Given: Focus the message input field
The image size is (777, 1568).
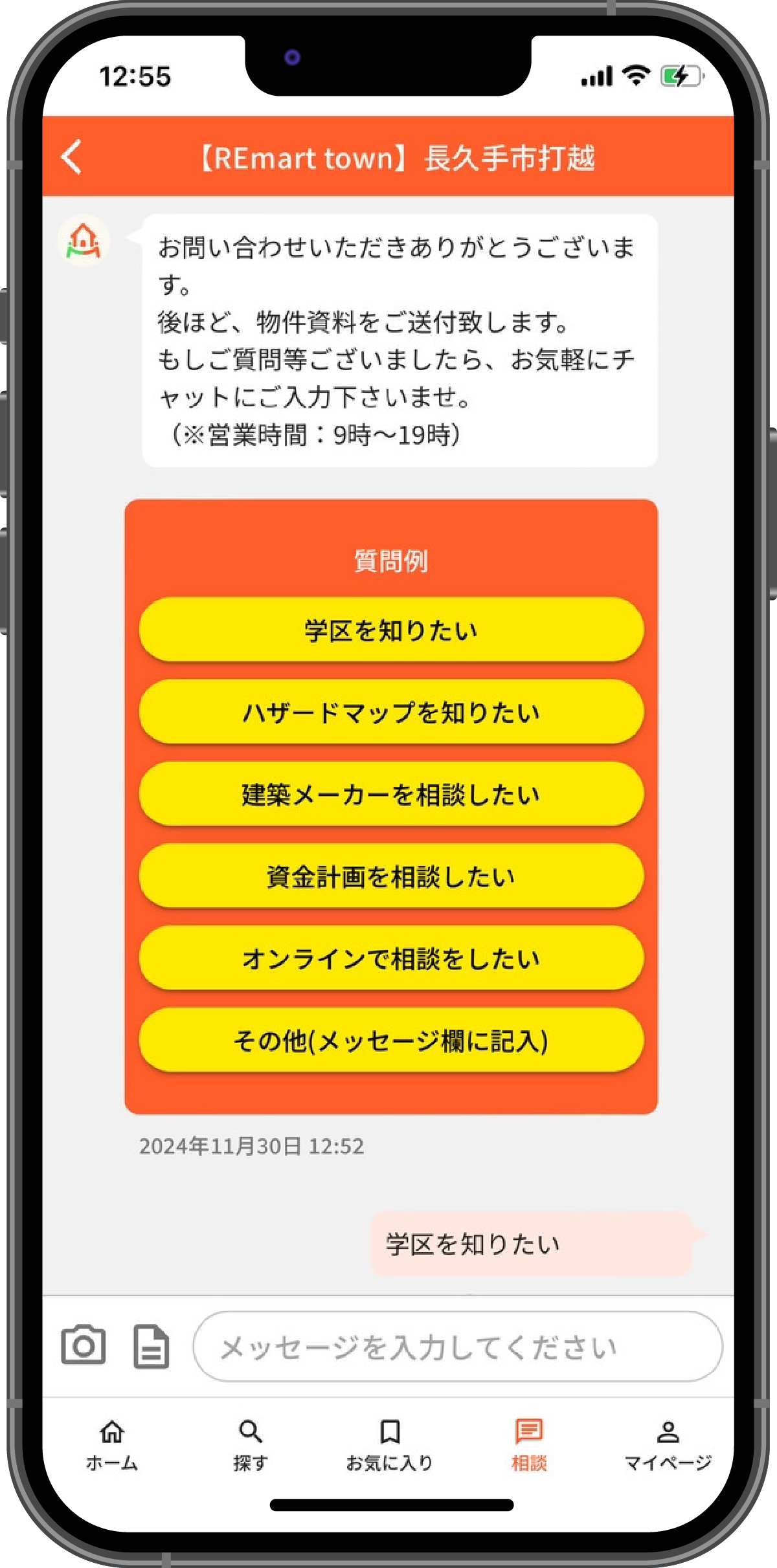Looking at the screenshot, I should tap(457, 1347).
